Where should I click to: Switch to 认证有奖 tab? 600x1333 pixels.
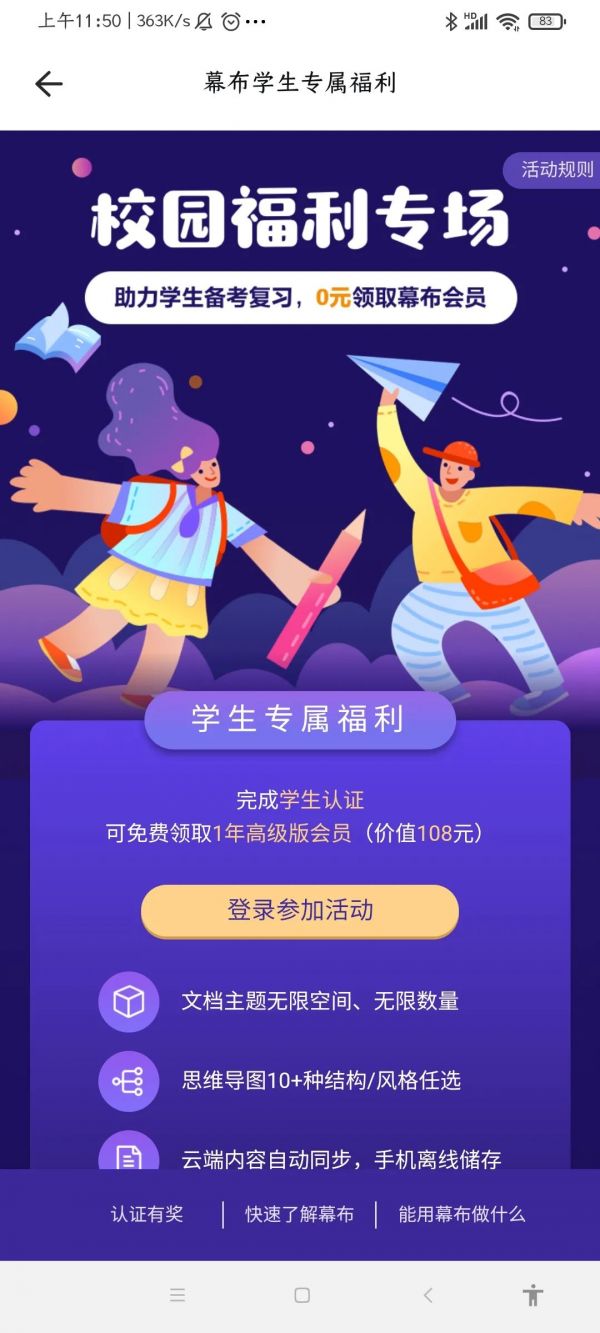click(x=147, y=1214)
